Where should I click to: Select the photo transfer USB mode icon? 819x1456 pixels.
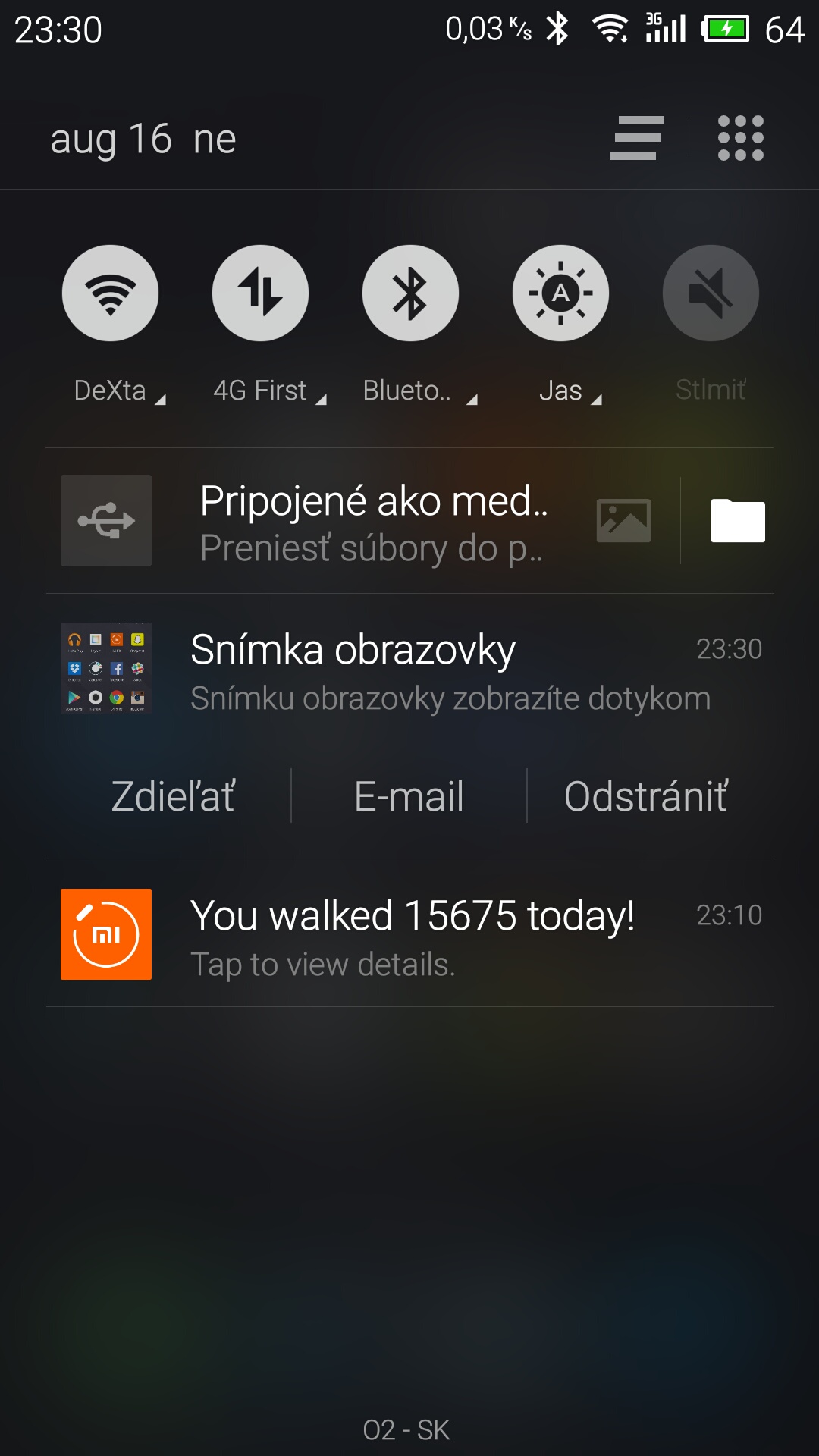[x=623, y=521]
